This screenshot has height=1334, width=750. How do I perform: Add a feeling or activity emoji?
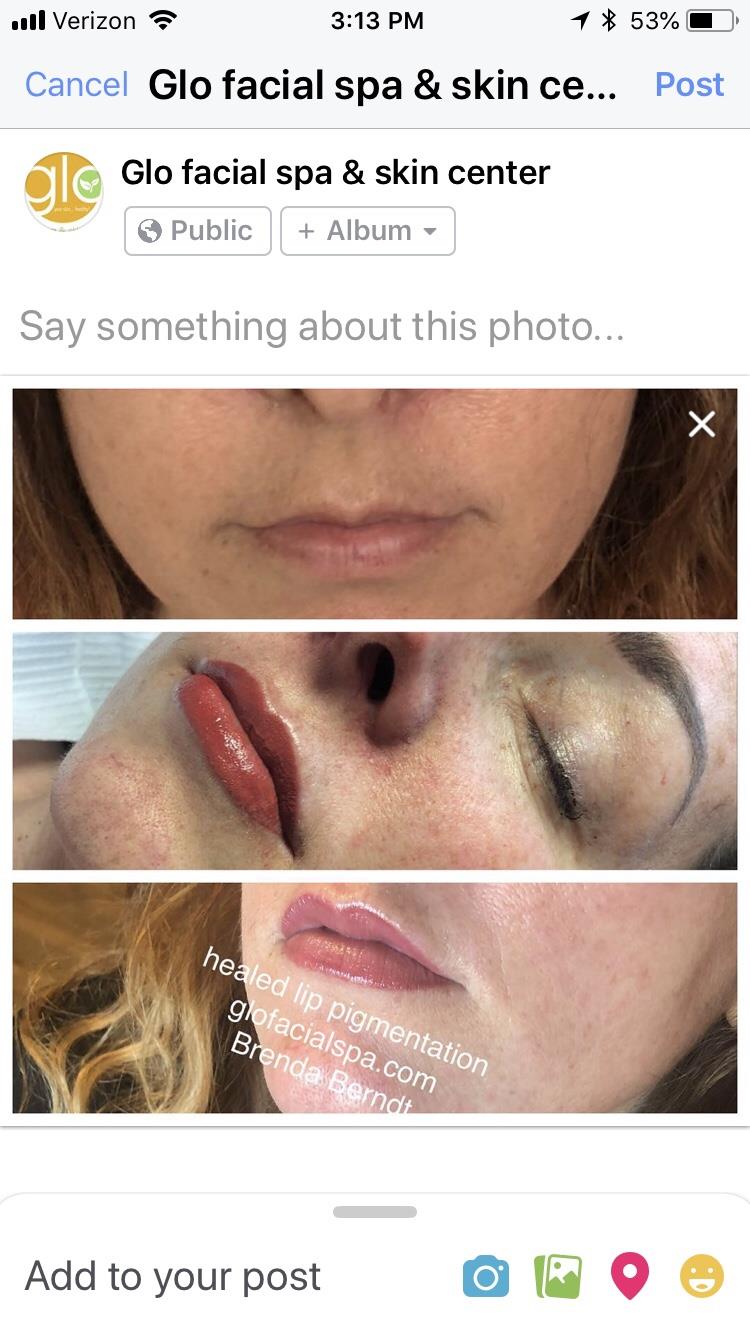702,1277
